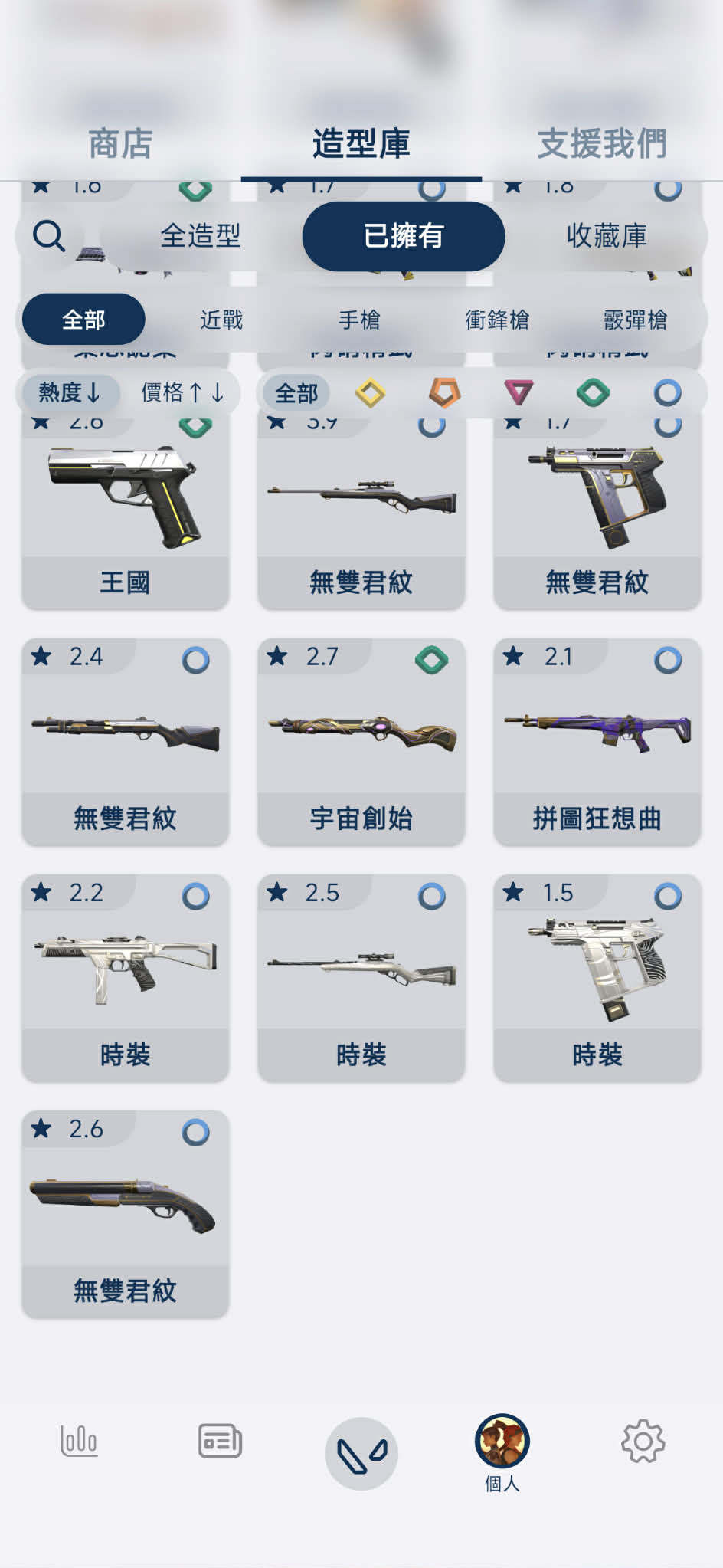
Task: Filter by the orange pentagon tier
Action: click(444, 393)
